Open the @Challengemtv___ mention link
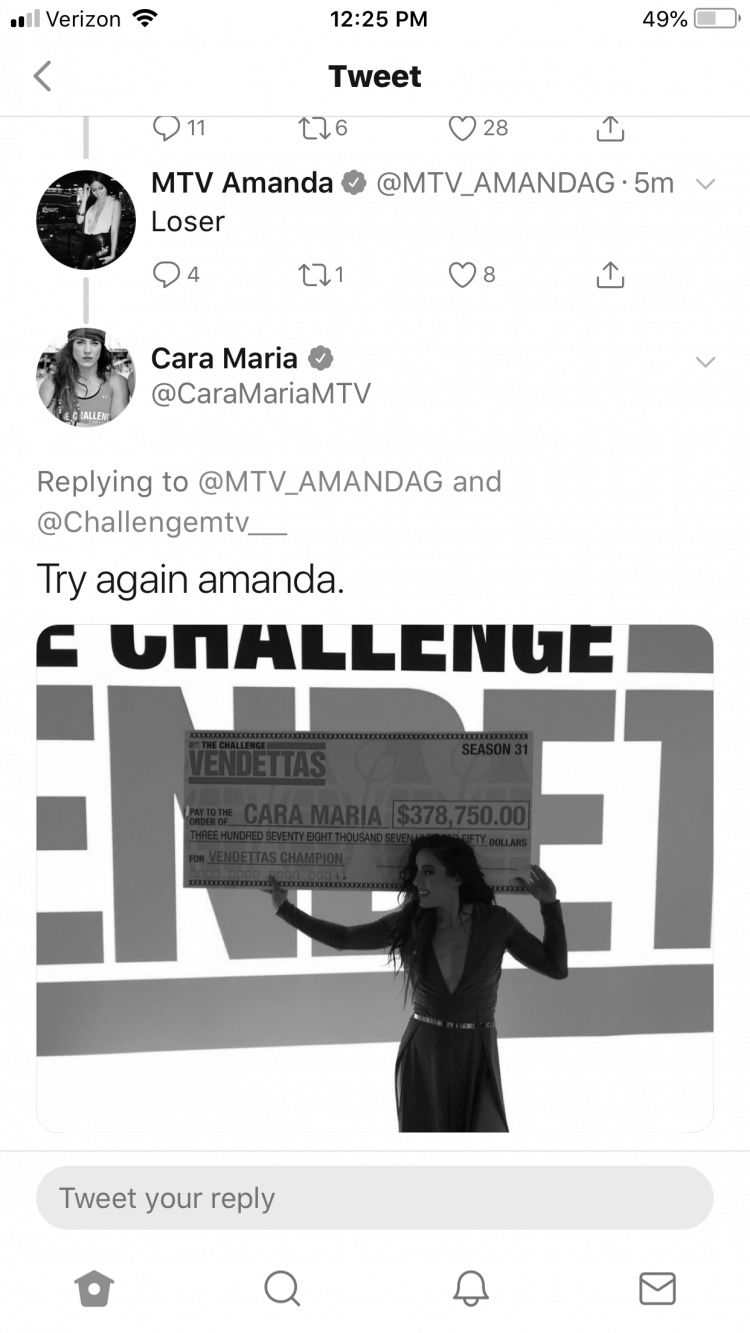This screenshot has width=750, height=1333. pyautogui.click(x=162, y=523)
